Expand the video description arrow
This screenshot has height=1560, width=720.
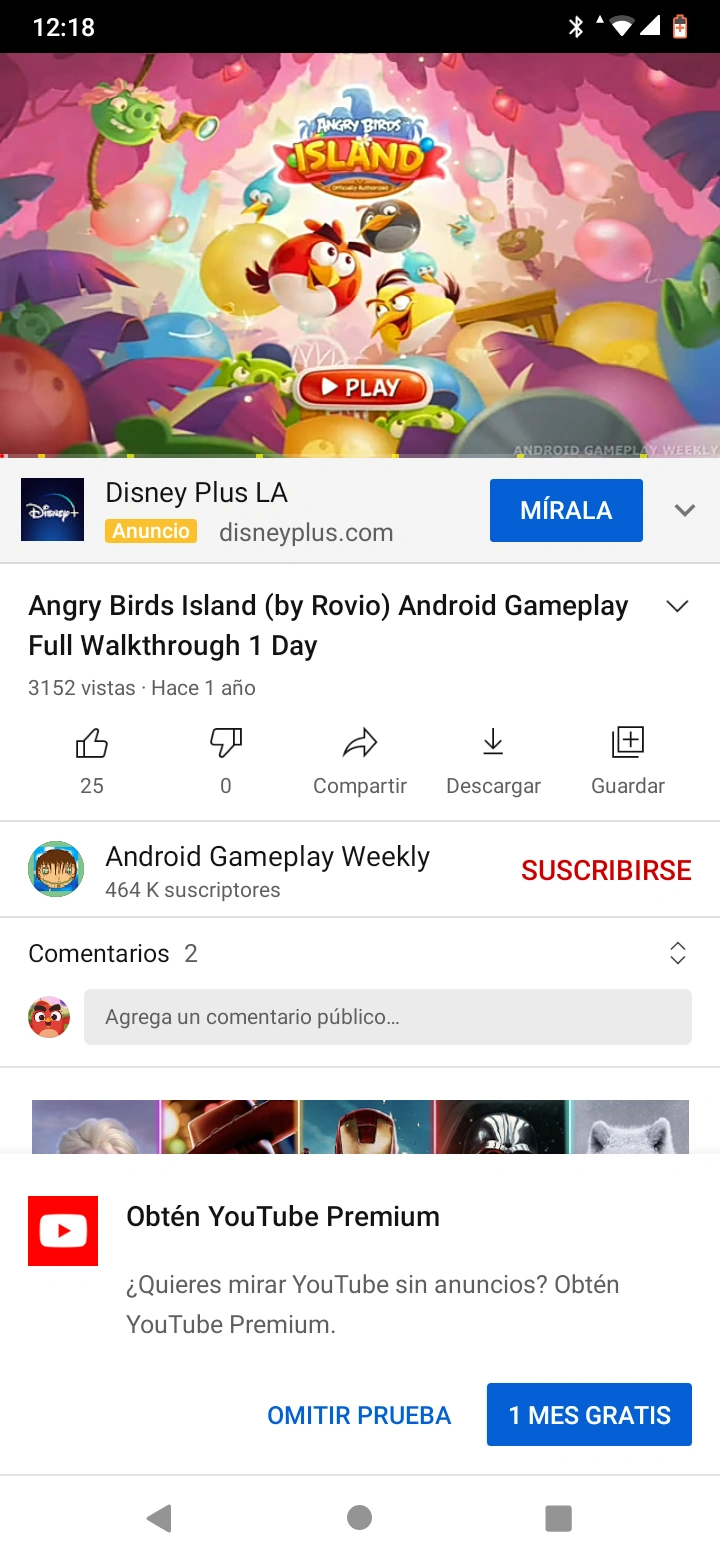[677, 606]
